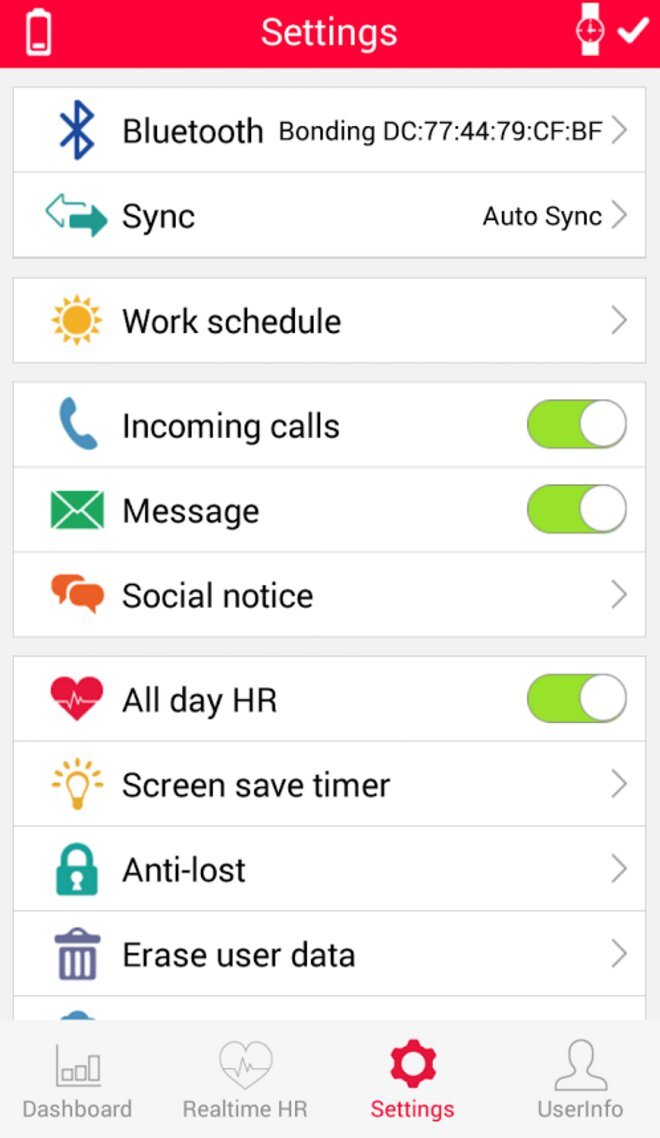Screen dimensions: 660x1138
Task: Tap the watch connection icon
Action: tap(591, 32)
